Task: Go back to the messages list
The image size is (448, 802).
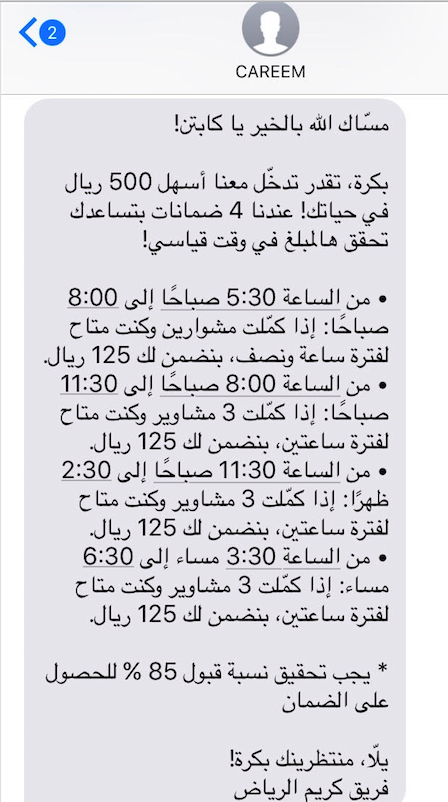Action: [x=41, y=32]
